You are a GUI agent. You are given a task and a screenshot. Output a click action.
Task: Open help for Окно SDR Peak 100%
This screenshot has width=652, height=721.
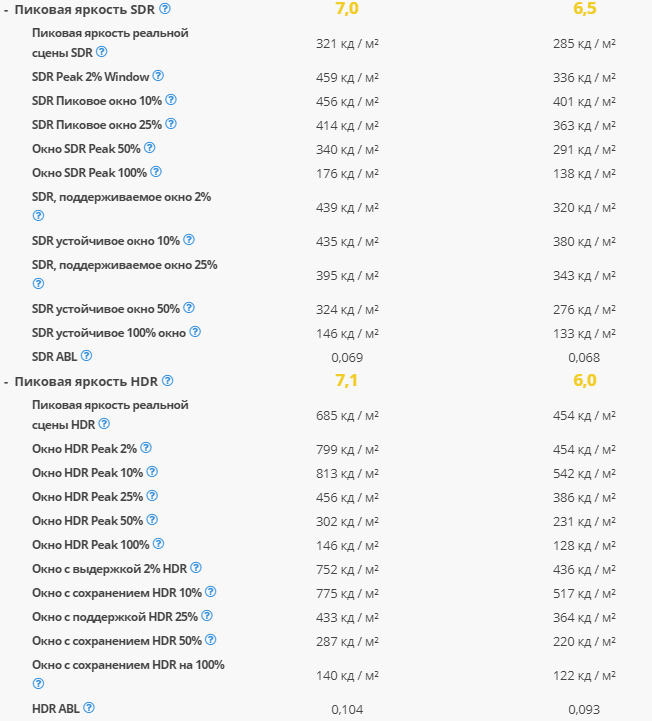(x=155, y=172)
